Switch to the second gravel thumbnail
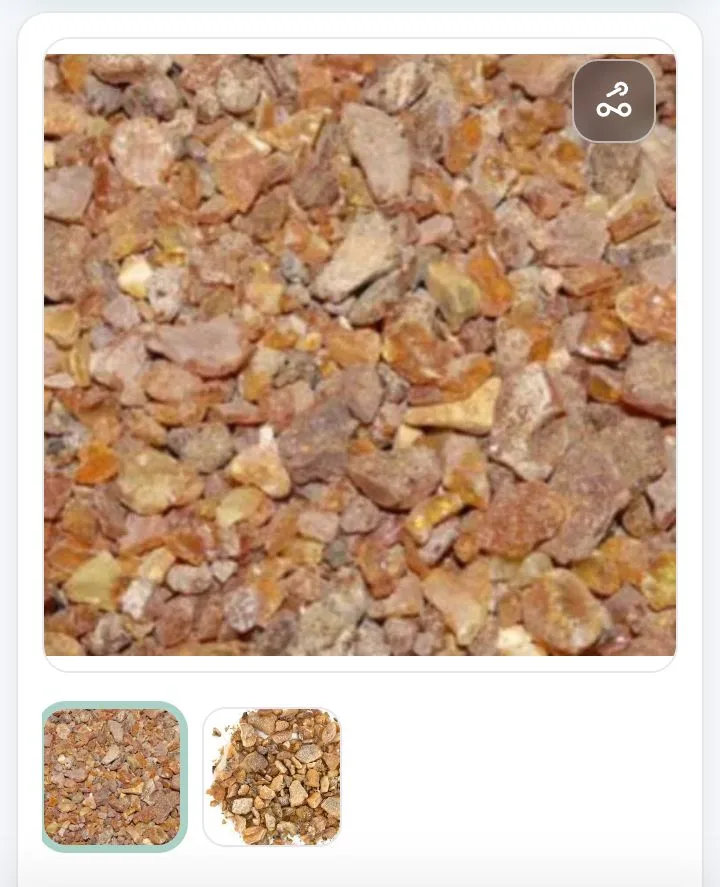The image size is (720, 887). pyautogui.click(x=272, y=776)
